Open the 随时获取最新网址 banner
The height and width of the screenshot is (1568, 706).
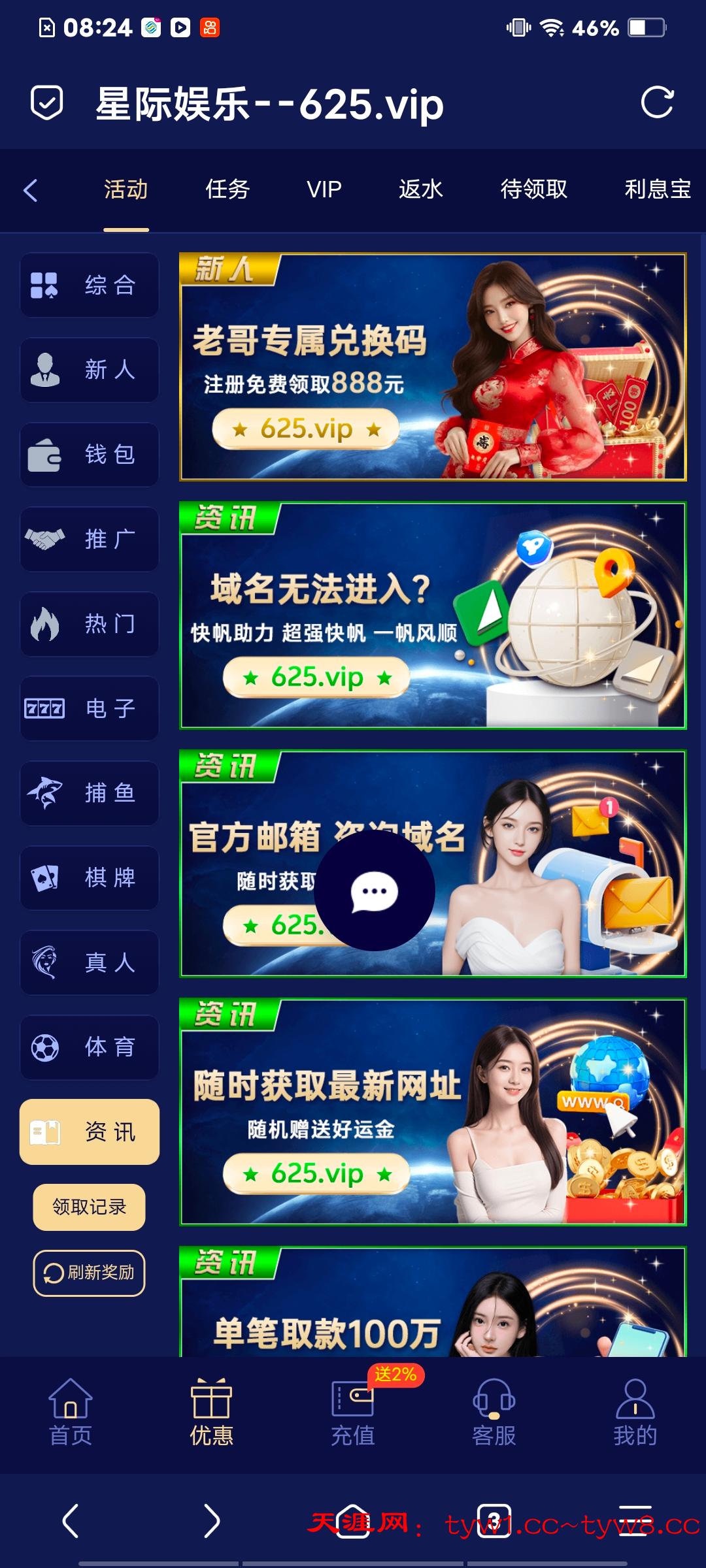click(x=433, y=1111)
